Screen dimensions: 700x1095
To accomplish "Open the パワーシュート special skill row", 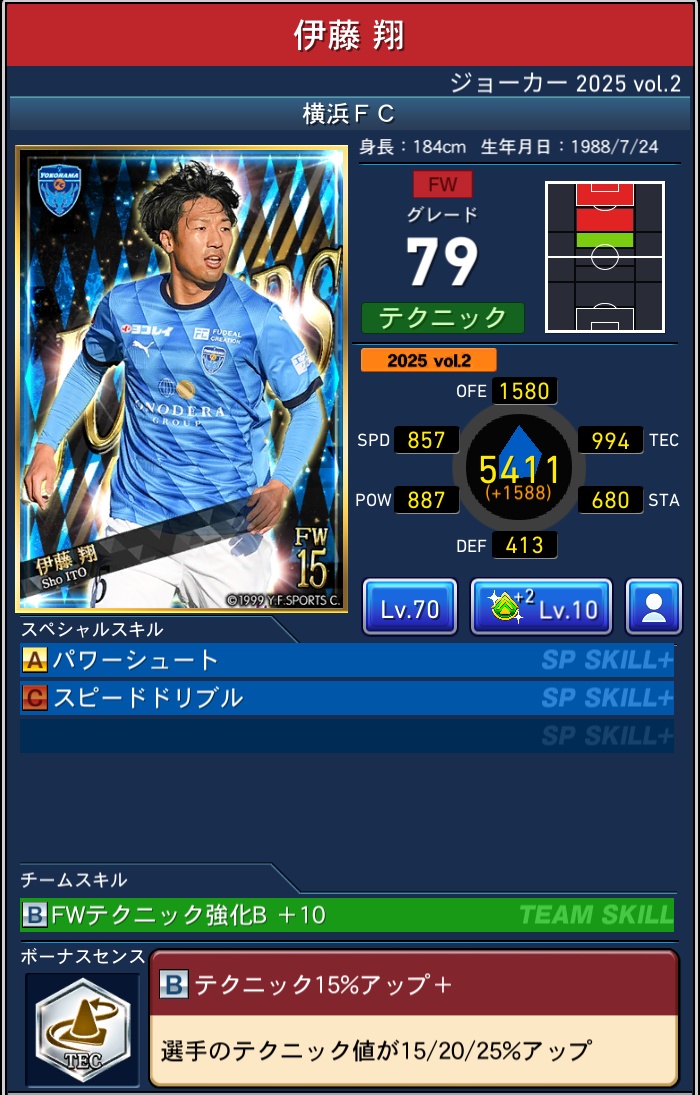I will point(346,660).
